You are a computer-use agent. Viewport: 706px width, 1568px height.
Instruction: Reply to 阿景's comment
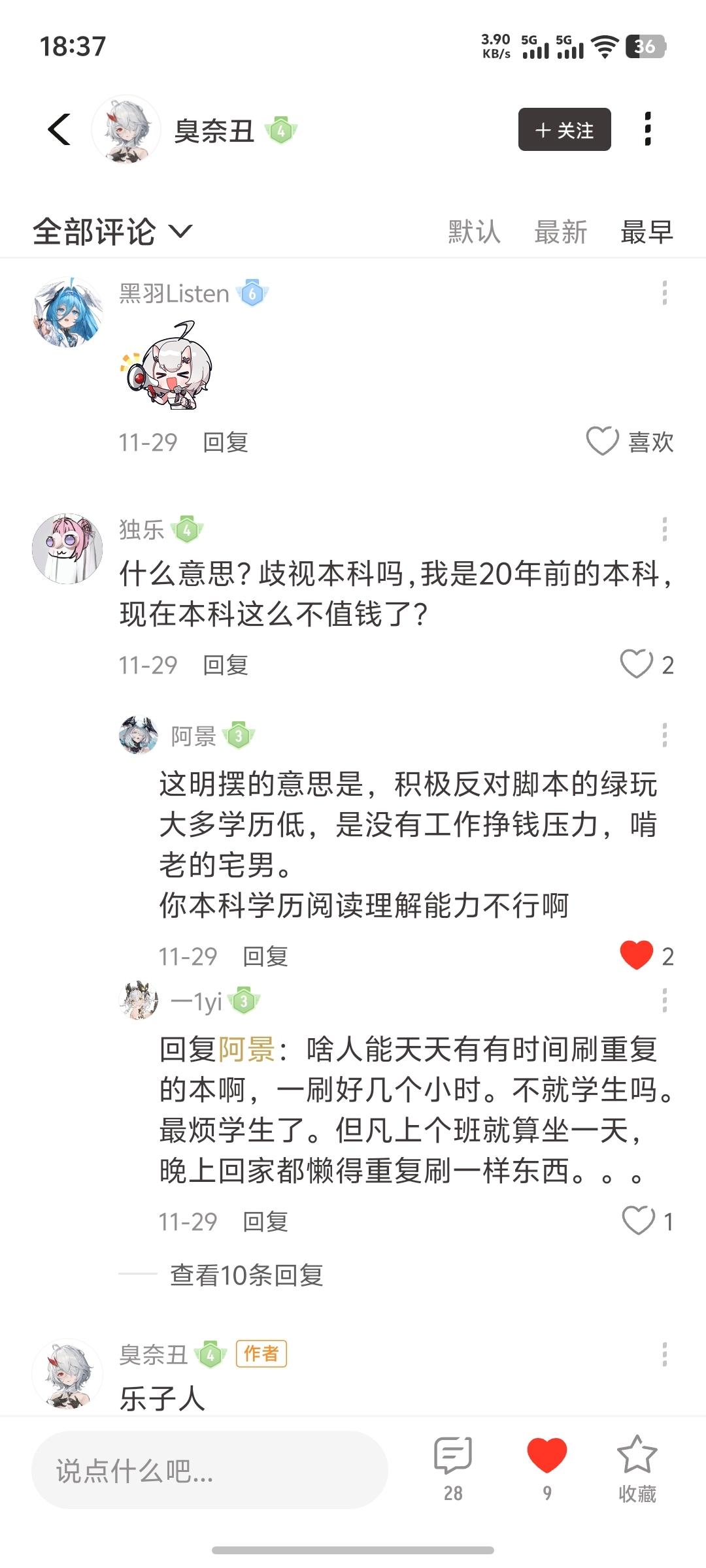265,956
